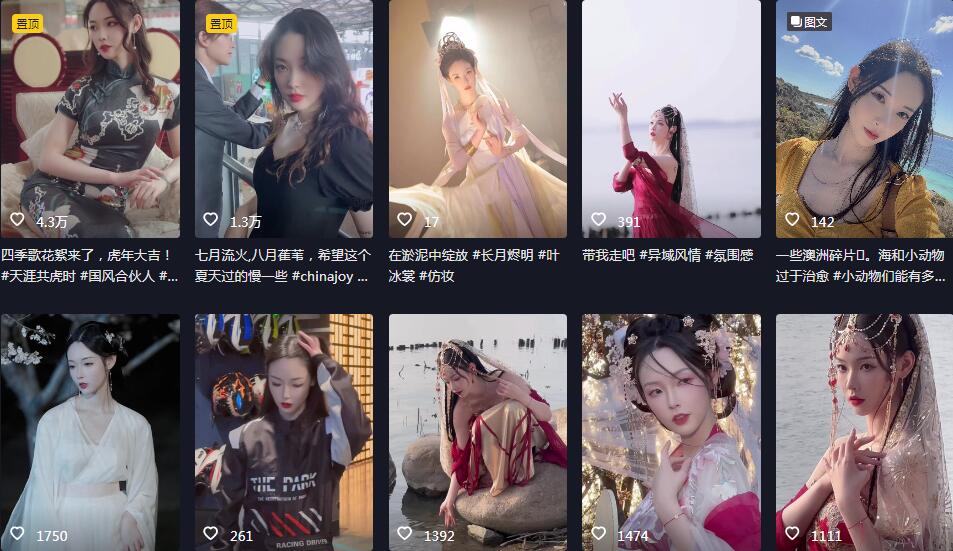Open the pinned chinajoy video with 1.3万 likes
Viewport: 953px width, 551px height.
tap(283, 118)
